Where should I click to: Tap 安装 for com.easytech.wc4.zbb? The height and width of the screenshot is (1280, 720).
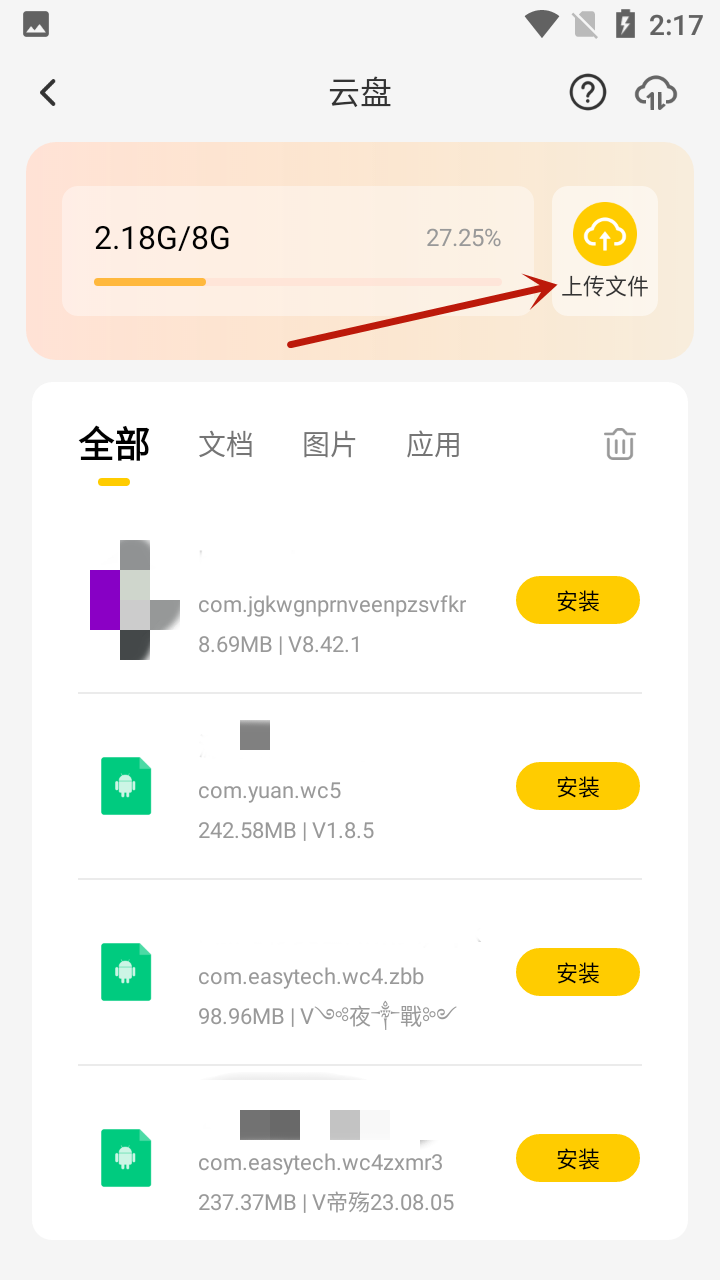pos(577,973)
